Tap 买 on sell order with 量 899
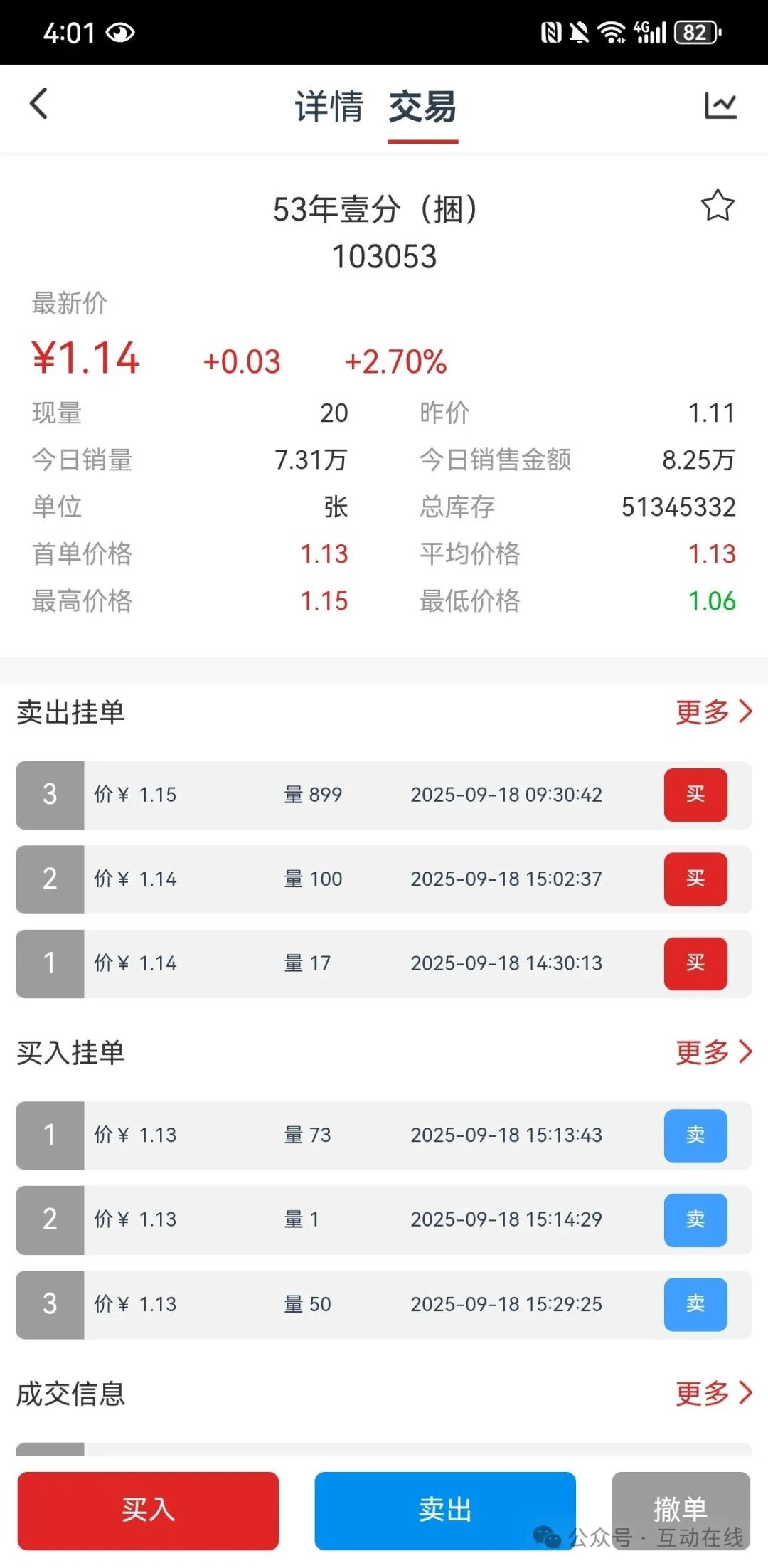 click(x=695, y=795)
